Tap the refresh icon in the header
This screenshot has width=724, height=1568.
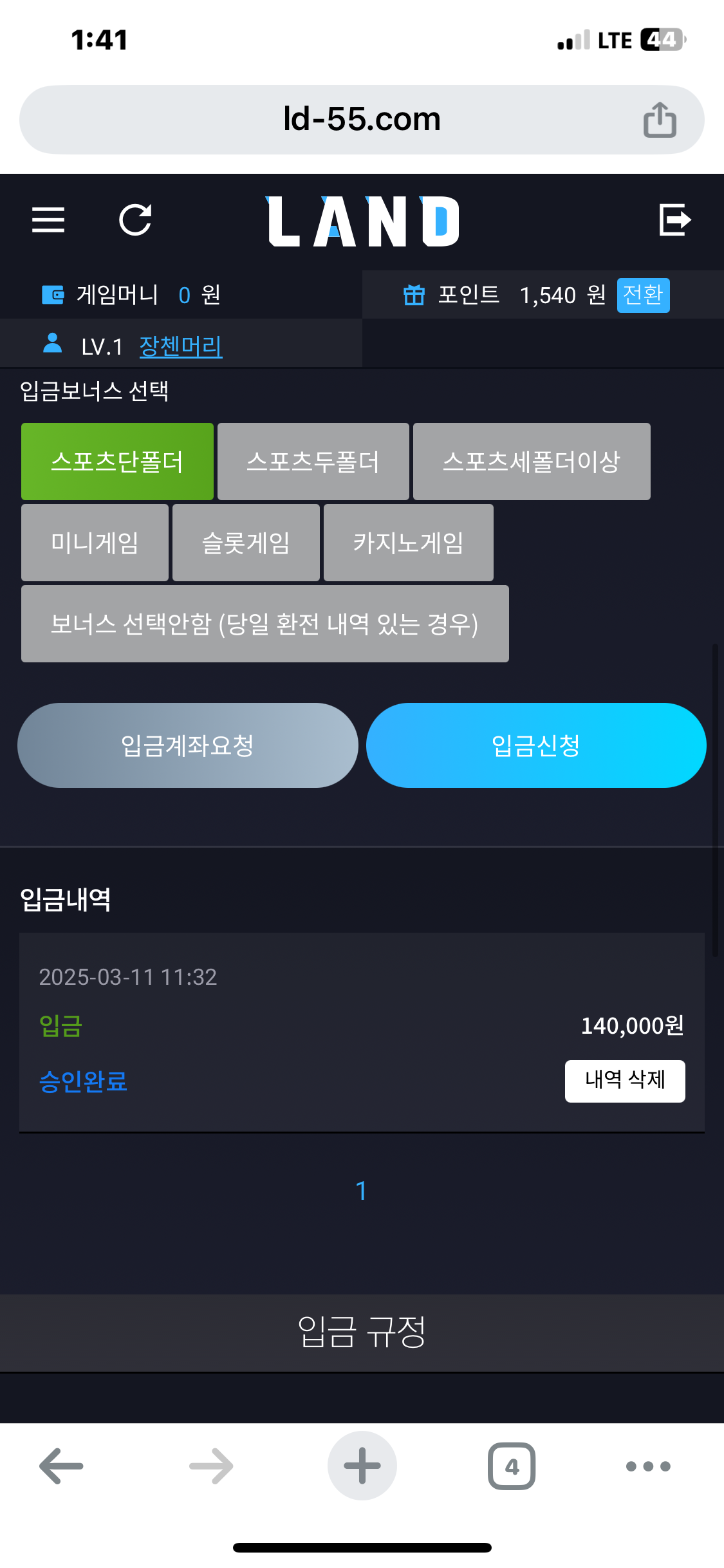135,220
